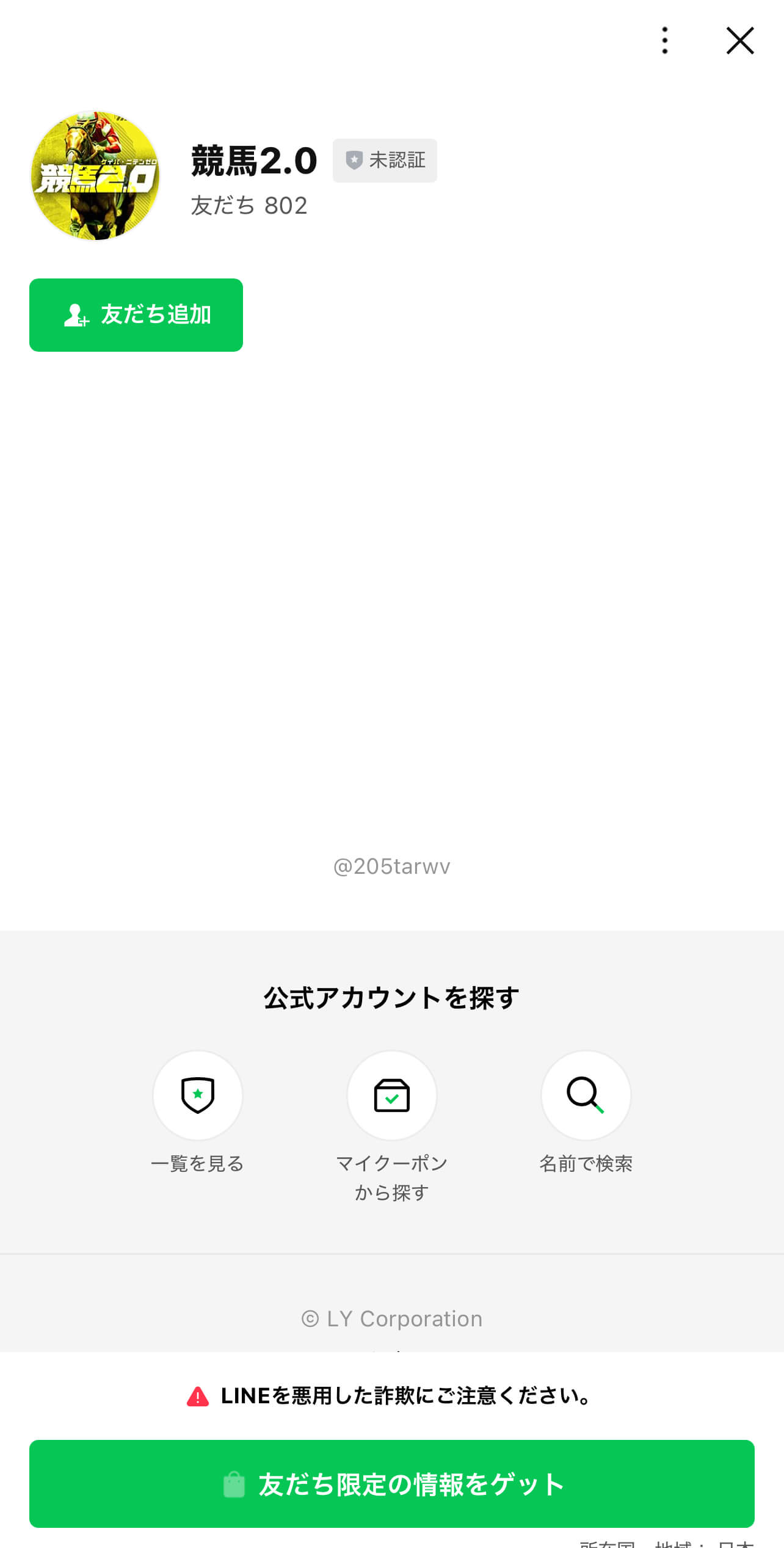Select マイクーポンから探す
This screenshot has width=784, height=1548.
point(391,1096)
